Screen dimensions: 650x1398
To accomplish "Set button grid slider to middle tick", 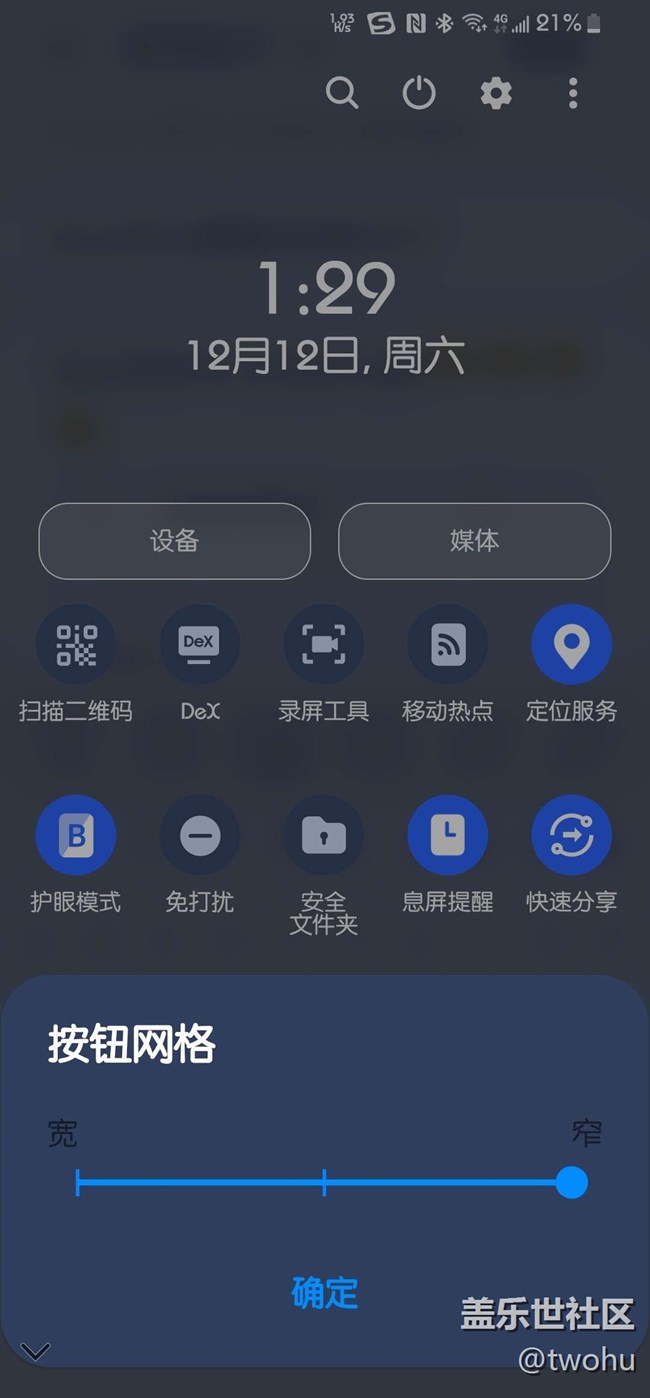I will pyautogui.click(x=324, y=1182).
